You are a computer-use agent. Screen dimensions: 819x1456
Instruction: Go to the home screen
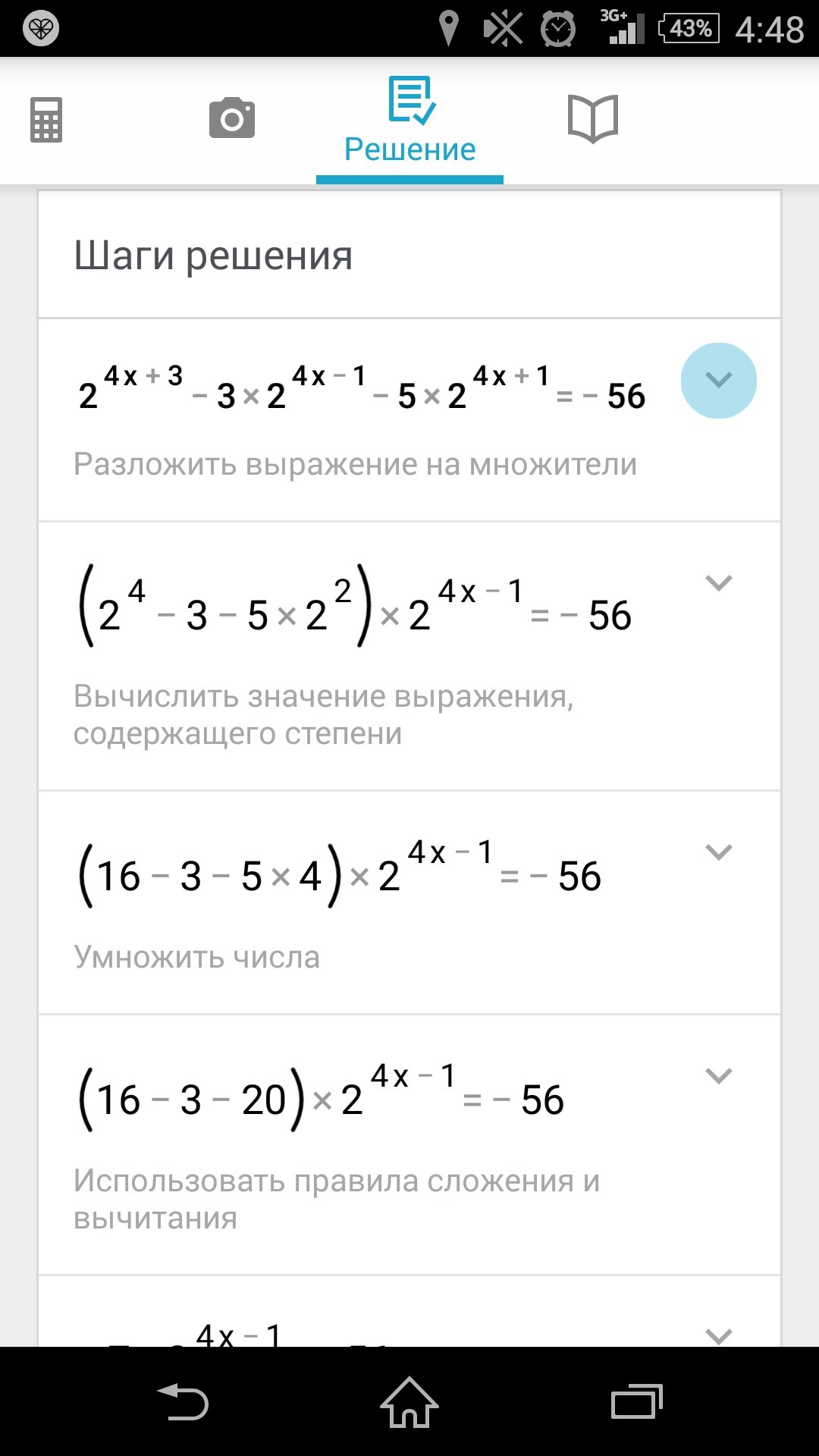point(409,1402)
